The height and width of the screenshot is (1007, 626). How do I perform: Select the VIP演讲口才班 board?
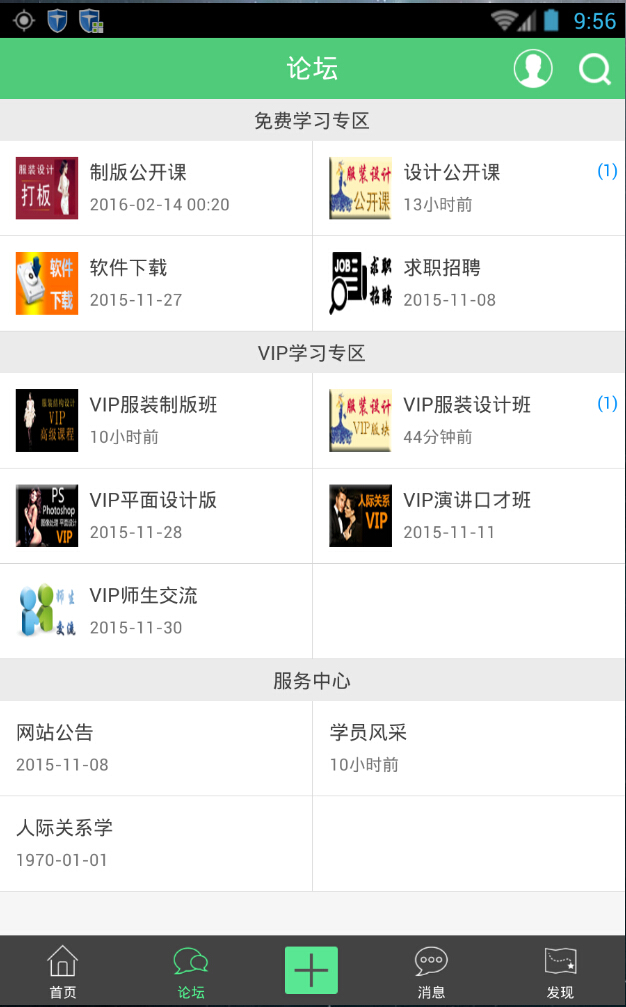click(x=469, y=515)
